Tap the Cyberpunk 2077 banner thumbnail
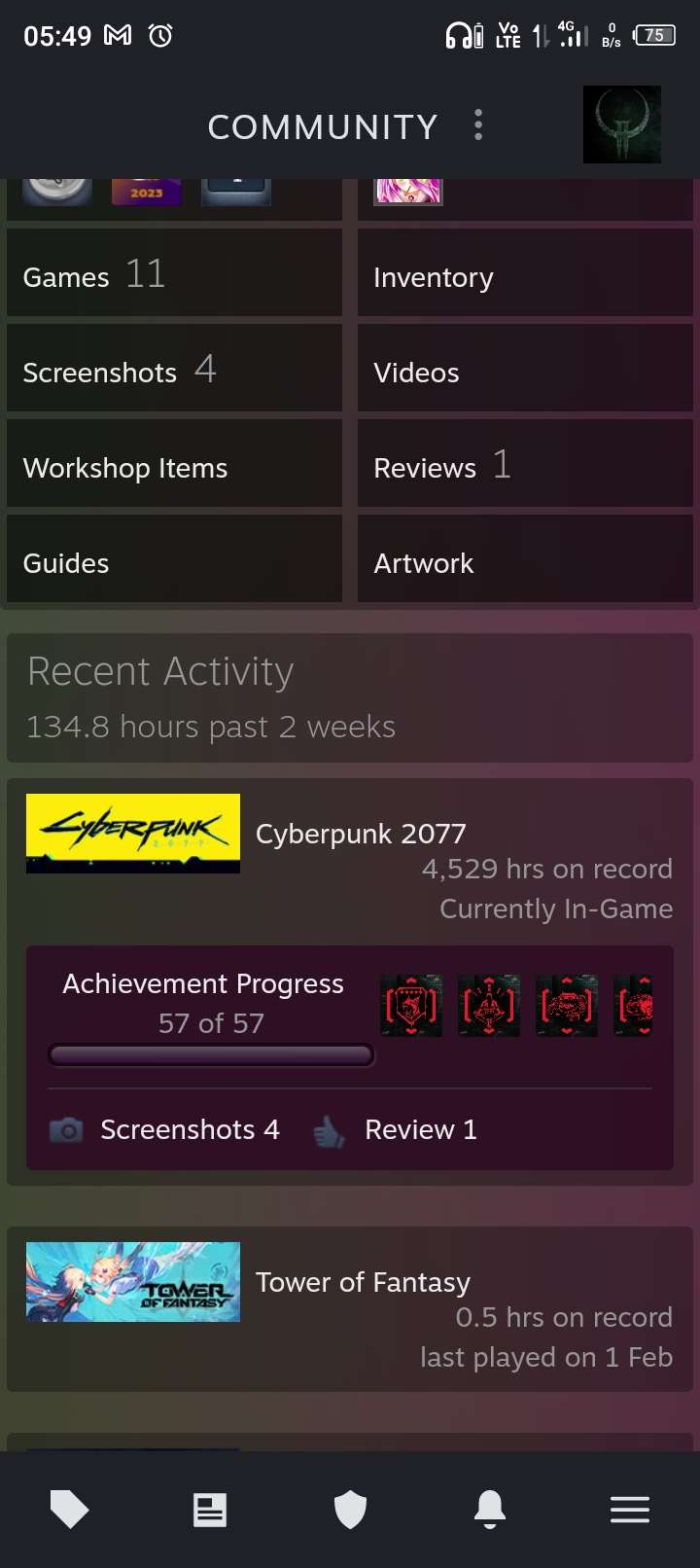 click(132, 833)
